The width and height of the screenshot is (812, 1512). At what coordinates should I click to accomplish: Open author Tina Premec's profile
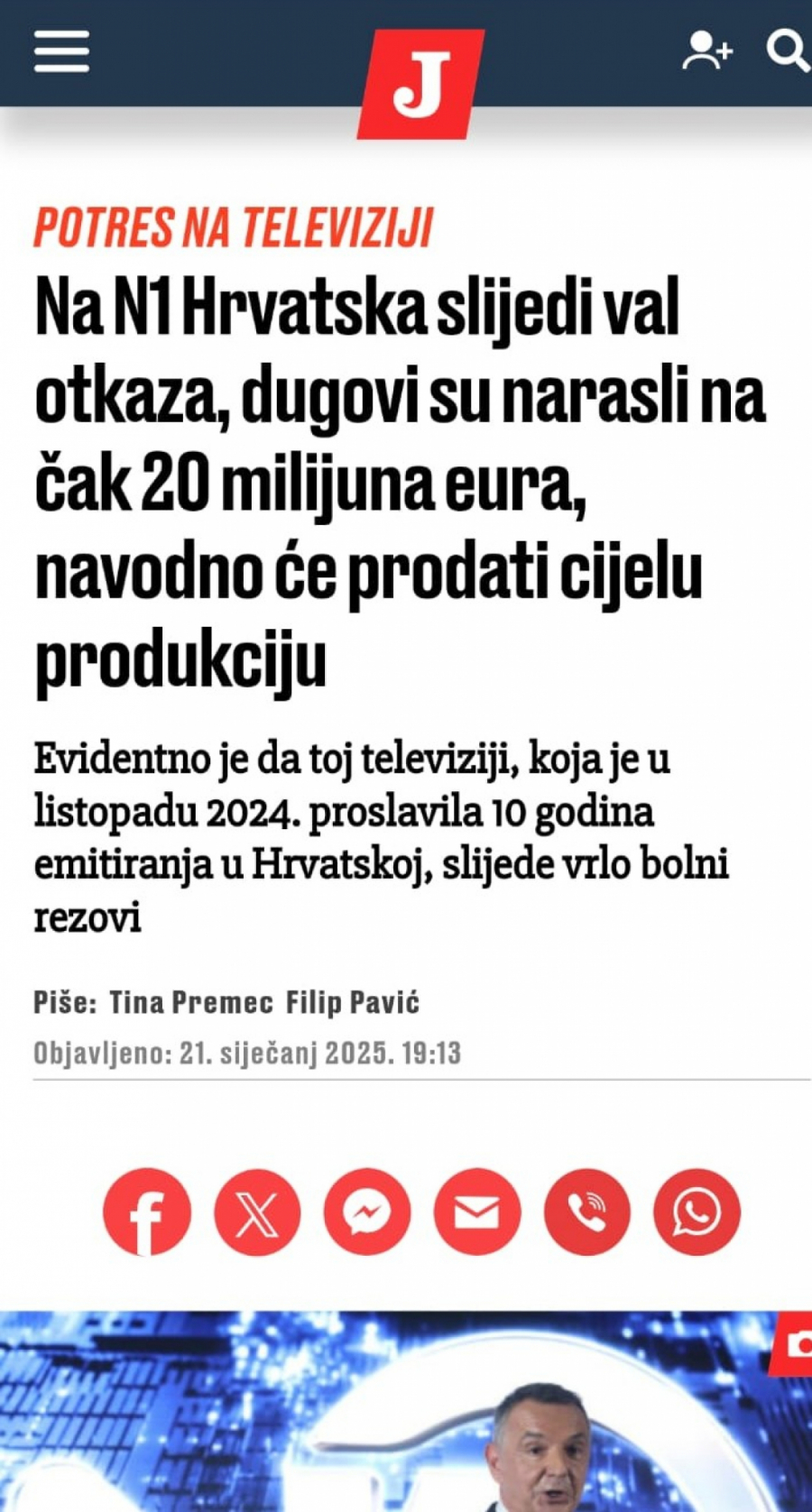pos(191,1002)
